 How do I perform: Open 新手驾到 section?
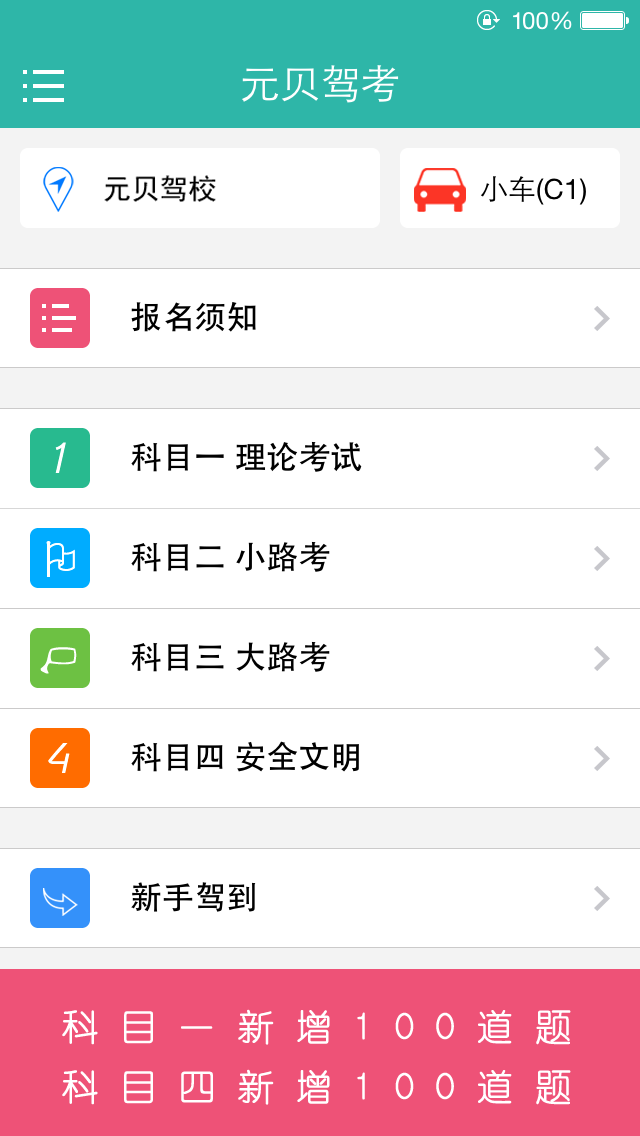pyautogui.click(x=320, y=898)
